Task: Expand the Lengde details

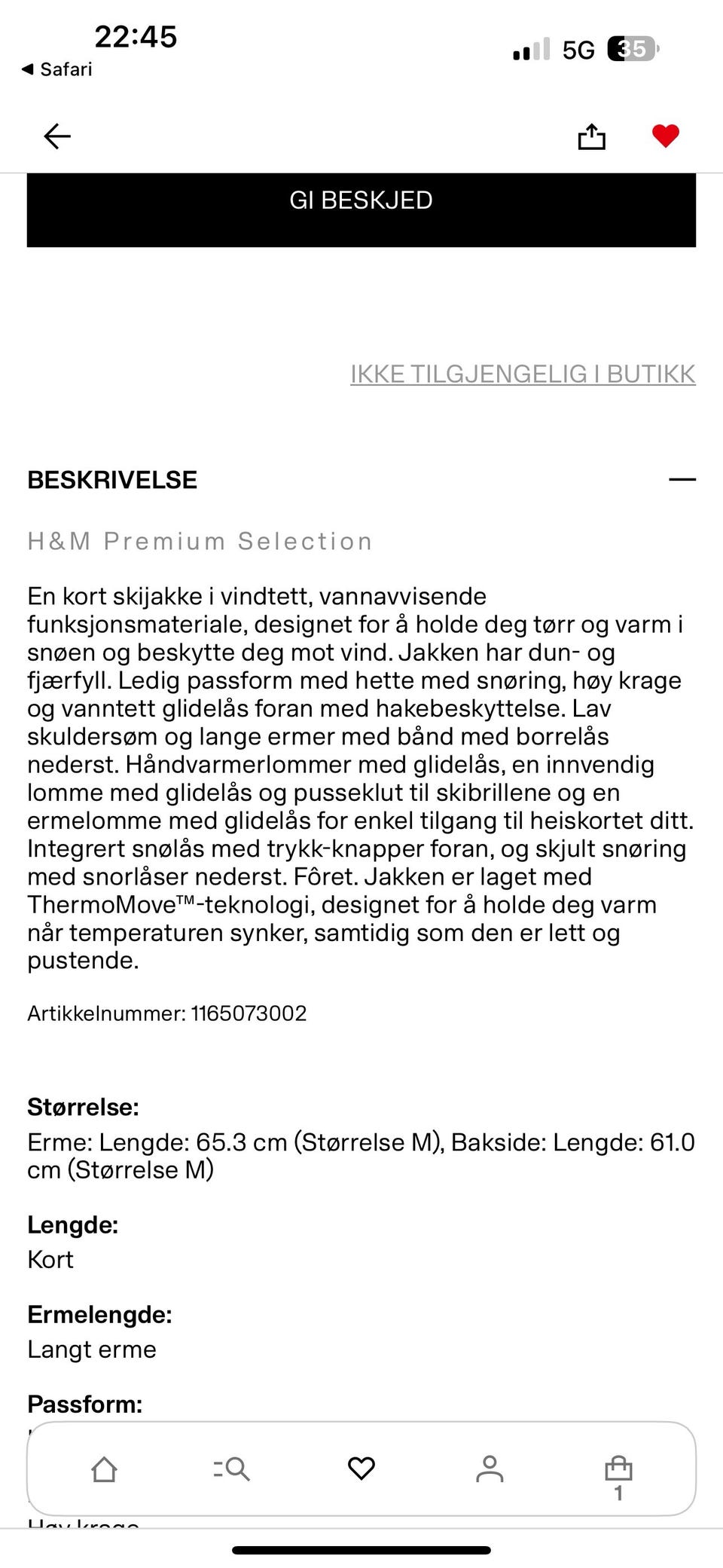Action: (x=73, y=1225)
